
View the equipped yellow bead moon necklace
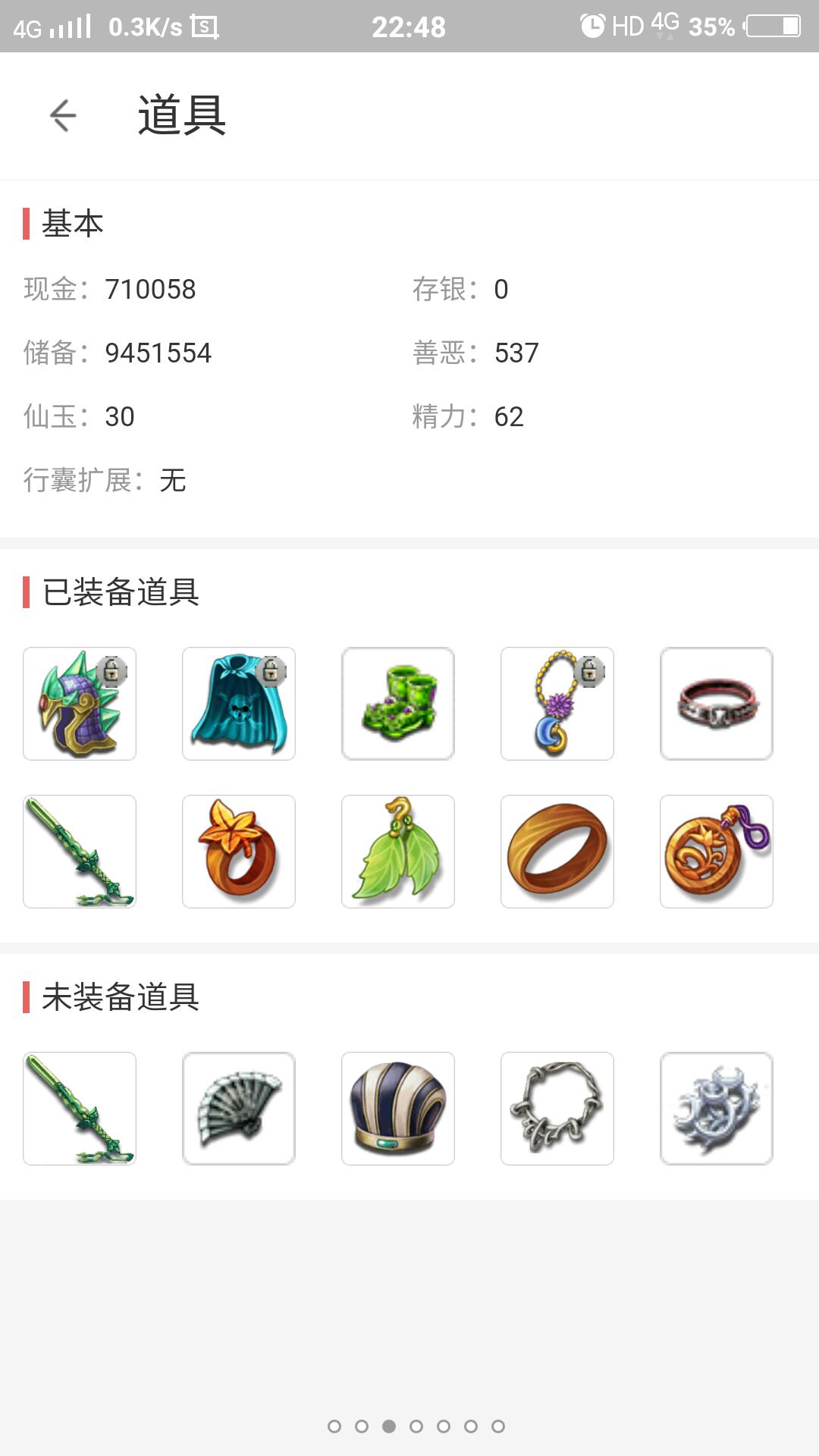(x=557, y=704)
